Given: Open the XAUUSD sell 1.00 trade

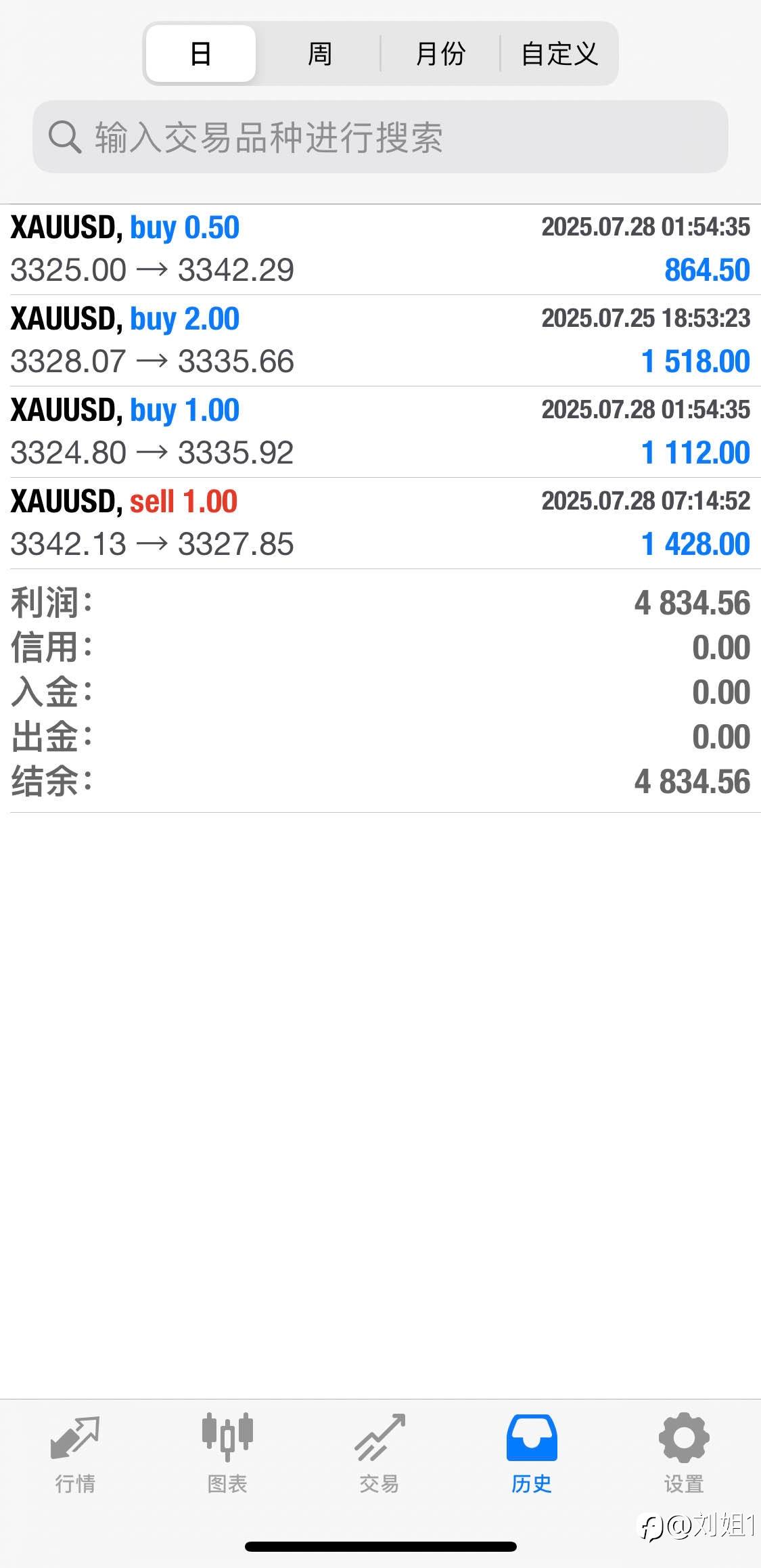Looking at the screenshot, I should pos(380,523).
